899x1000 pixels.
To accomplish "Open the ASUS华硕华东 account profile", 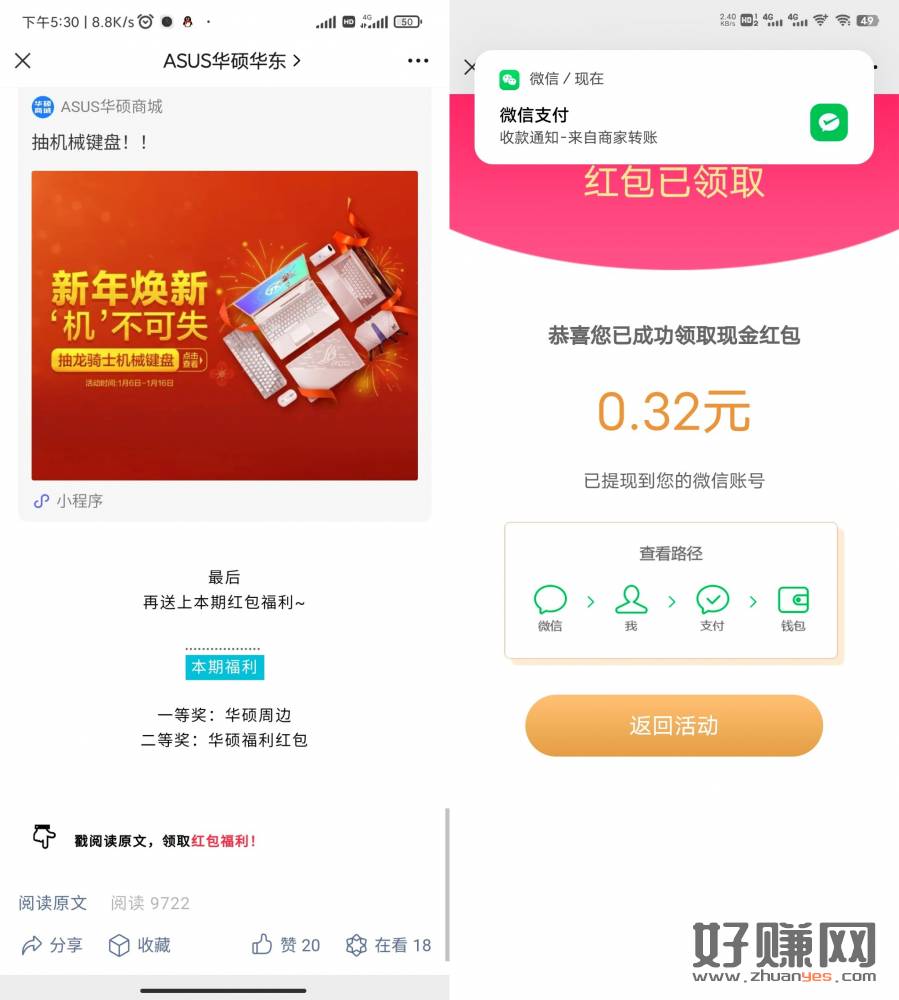I will click(232, 61).
